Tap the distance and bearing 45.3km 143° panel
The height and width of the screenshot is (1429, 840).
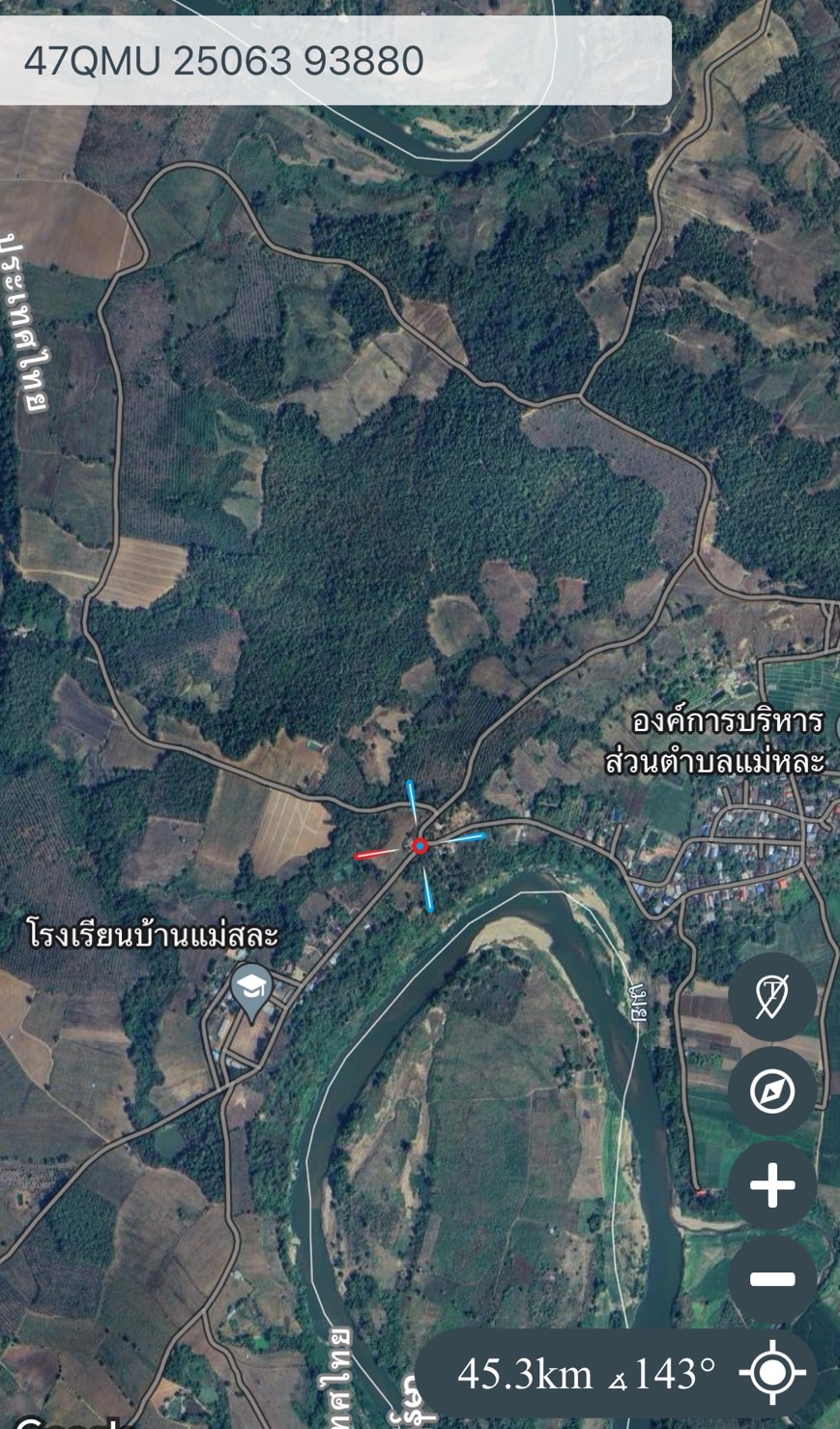coord(586,1373)
